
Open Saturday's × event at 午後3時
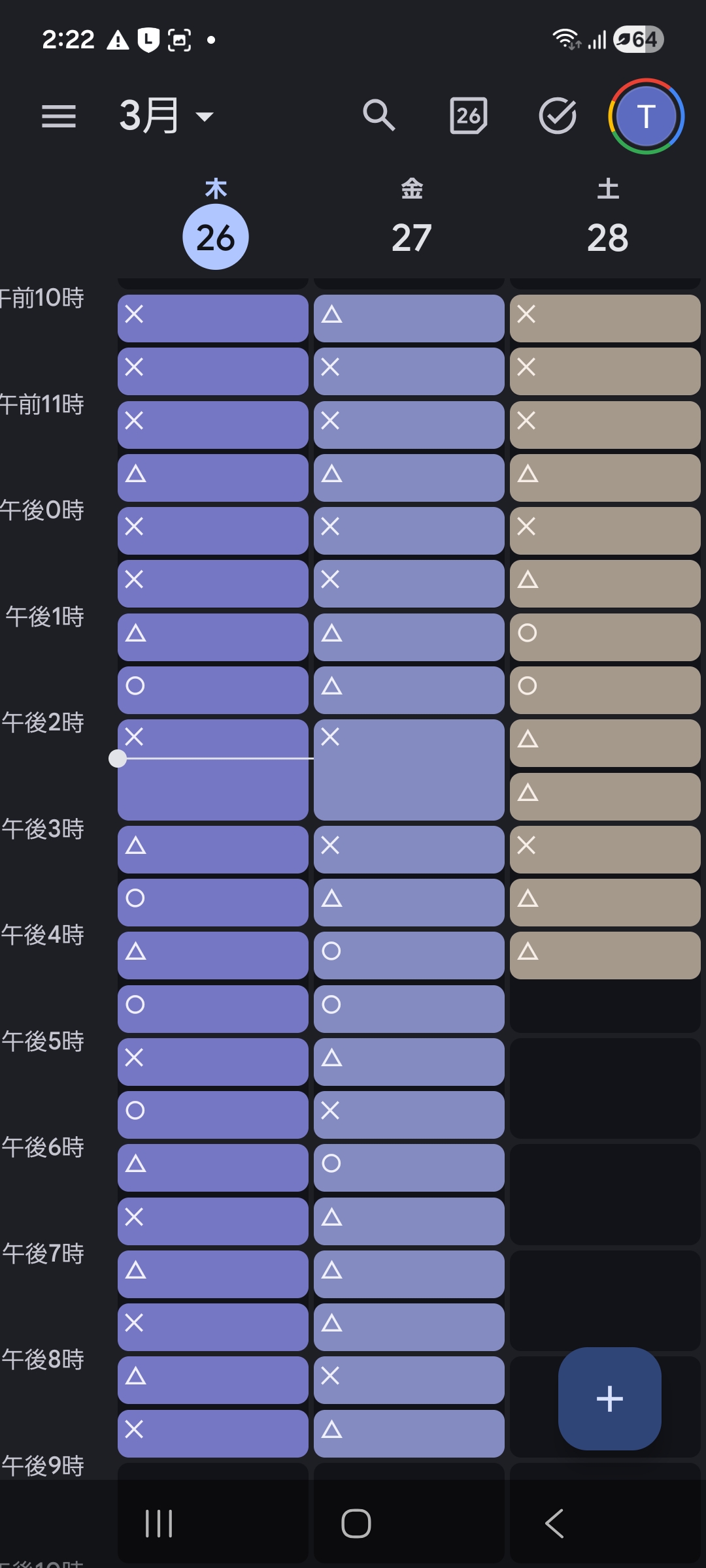point(605,849)
